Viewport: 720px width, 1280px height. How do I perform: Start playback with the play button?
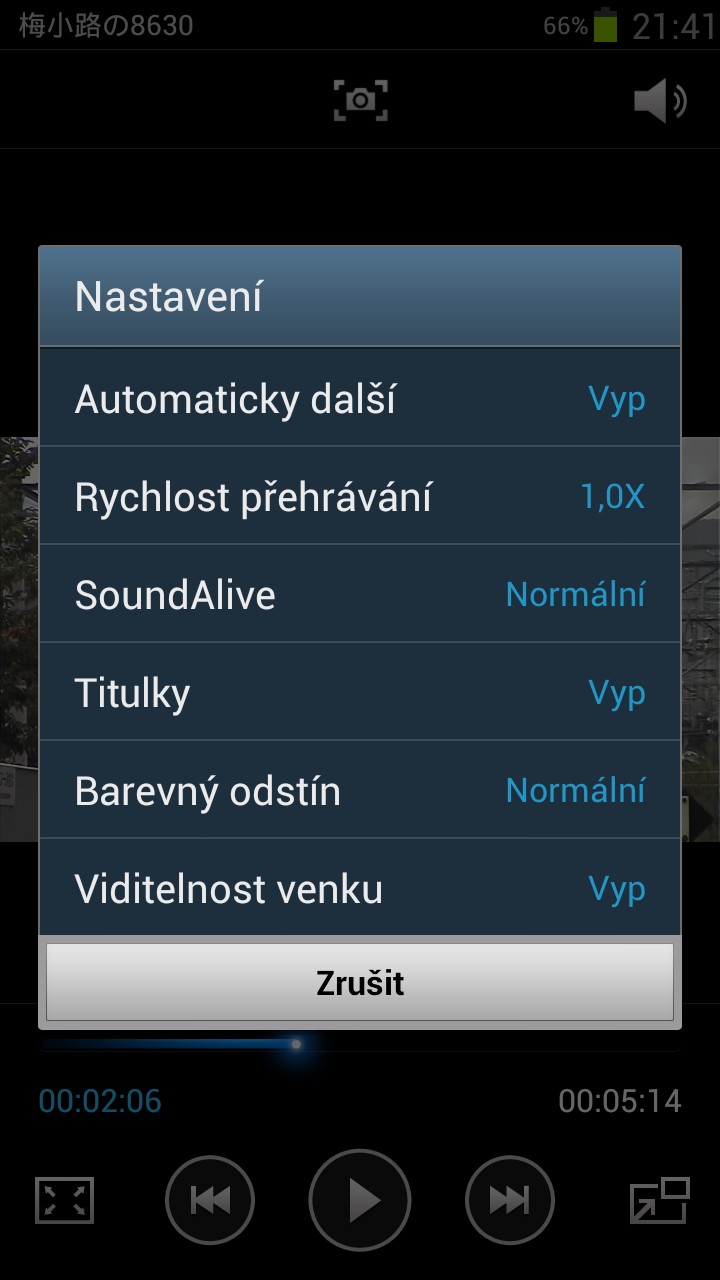tap(360, 1200)
